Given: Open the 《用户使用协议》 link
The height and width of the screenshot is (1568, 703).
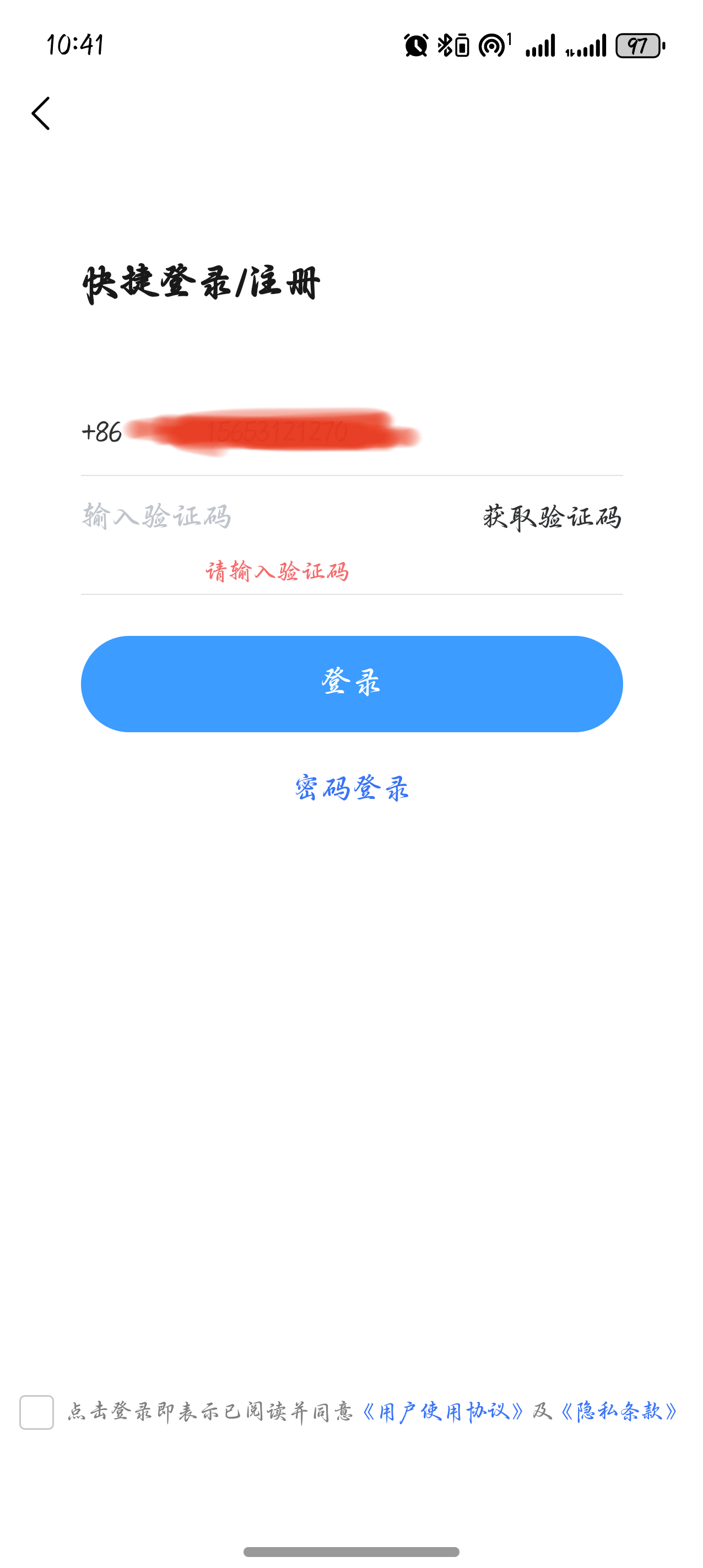Looking at the screenshot, I should (x=442, y=1411).
